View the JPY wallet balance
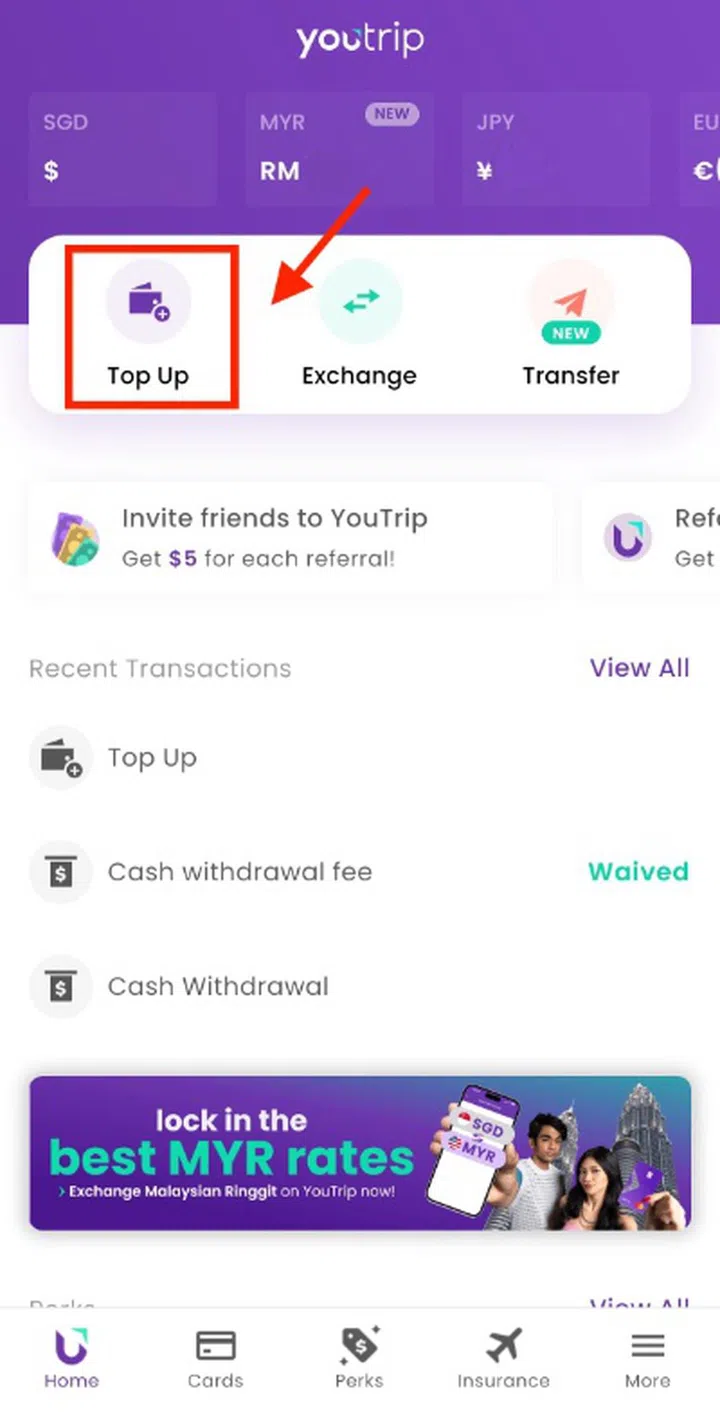The image size is (720, 1418). [x=555, y=149]
